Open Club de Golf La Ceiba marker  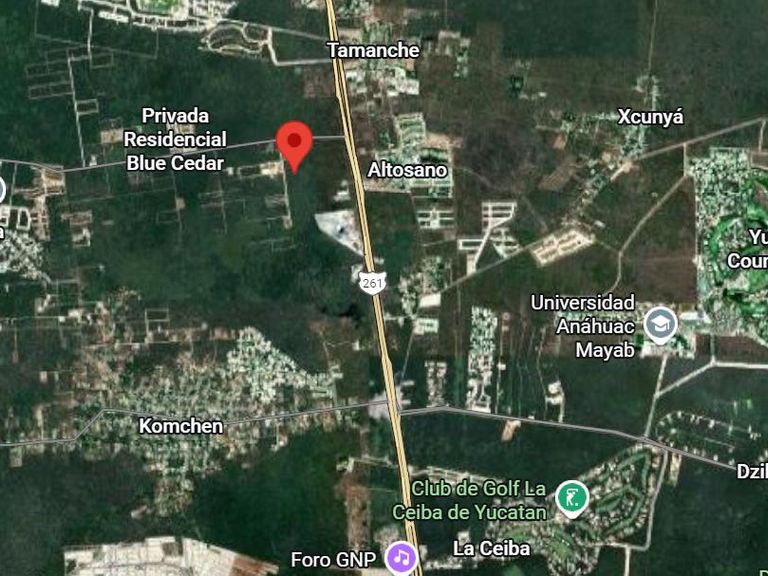pos(572,497)
